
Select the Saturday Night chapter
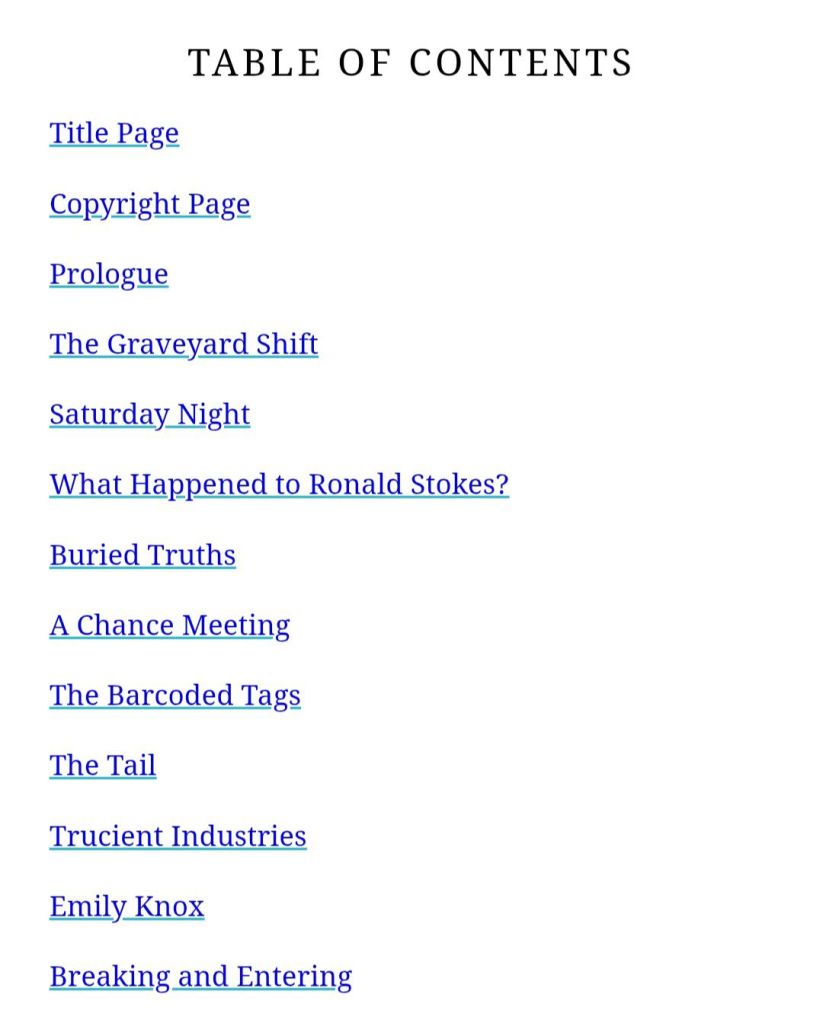[x=150, y=414]
